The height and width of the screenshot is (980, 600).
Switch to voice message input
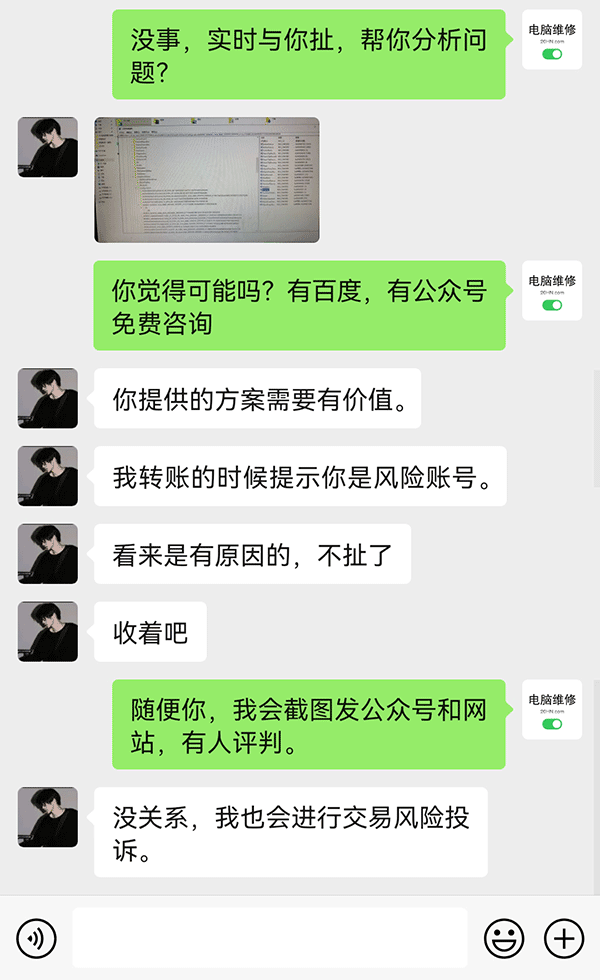tap(37, 938)
